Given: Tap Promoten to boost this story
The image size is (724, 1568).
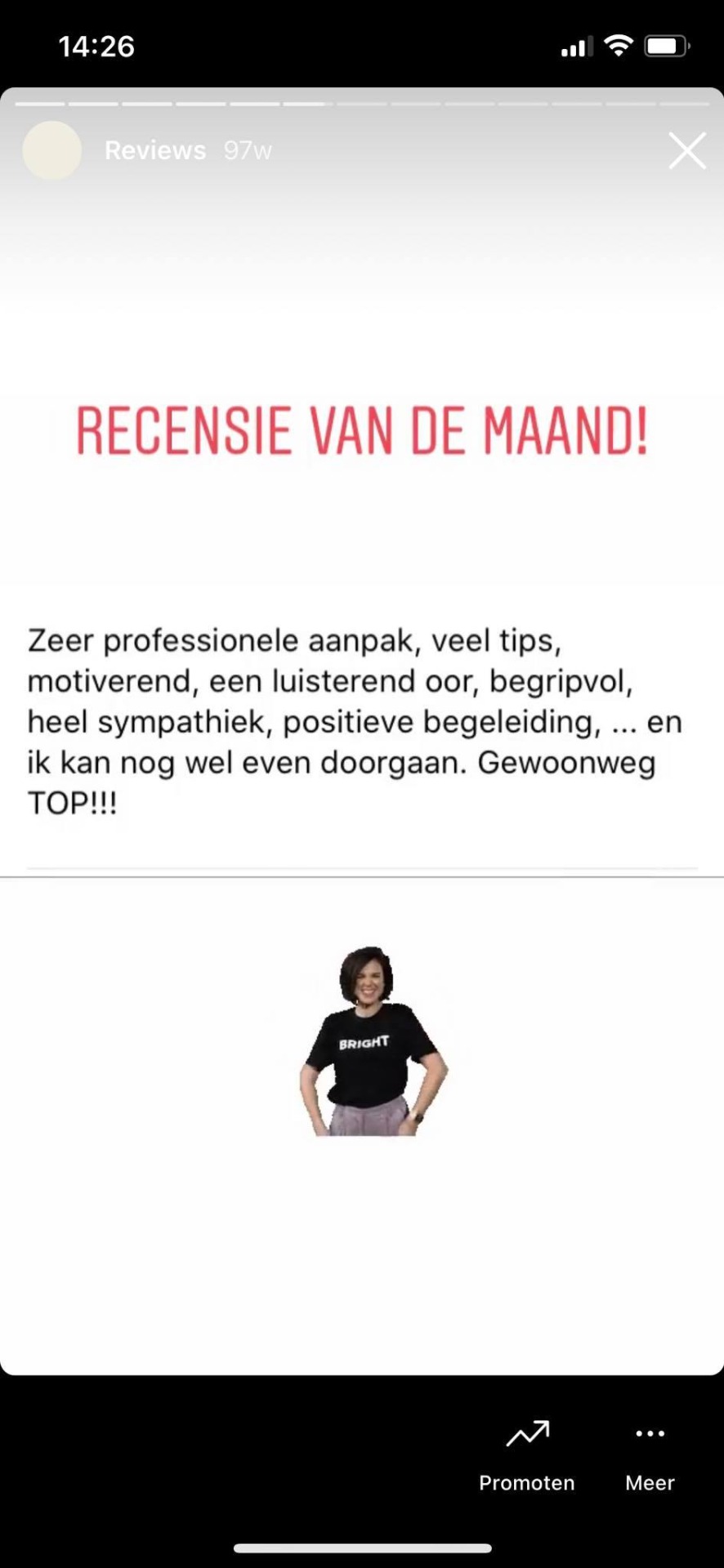Looking at the screenshot, I should coord(527,1455).
